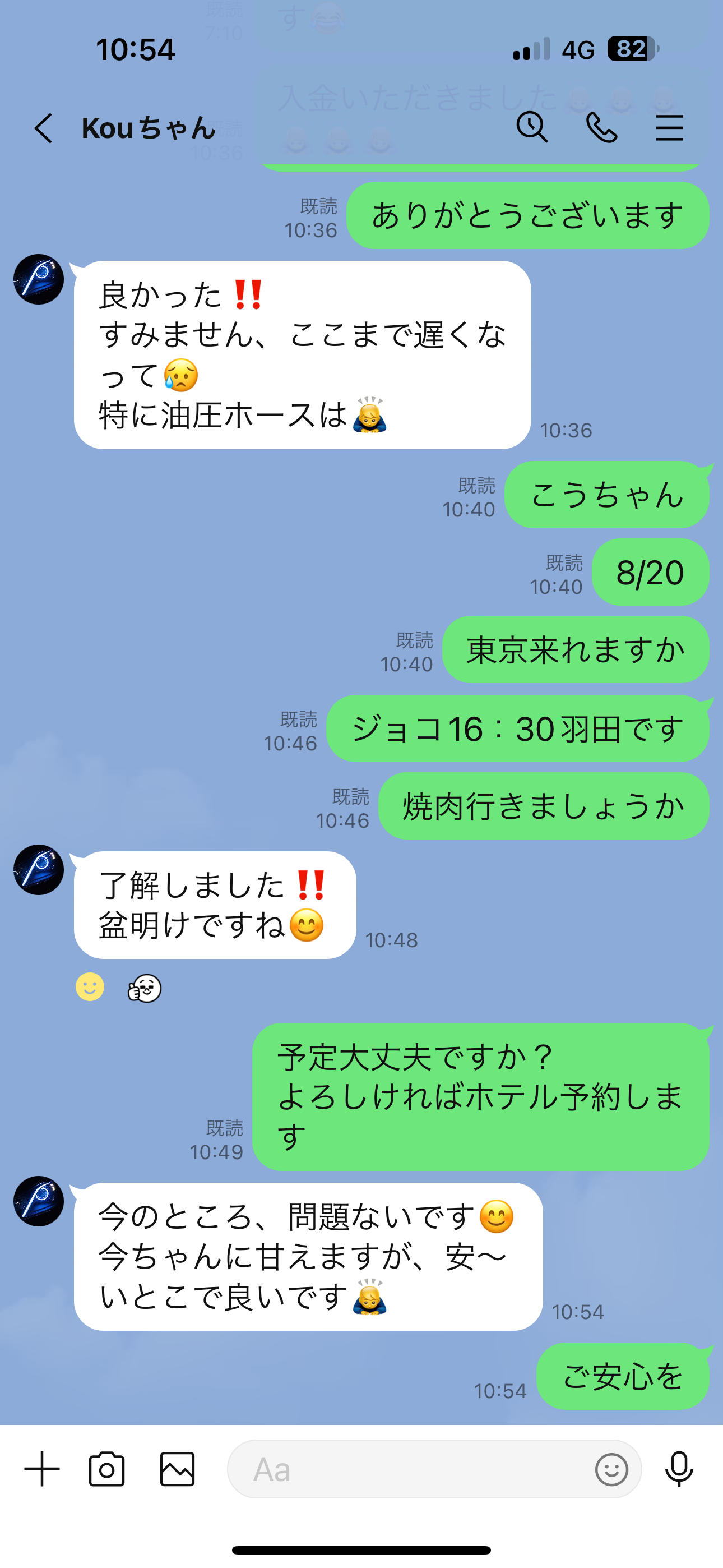Start a voice call with Kou

tap(601, 128)
